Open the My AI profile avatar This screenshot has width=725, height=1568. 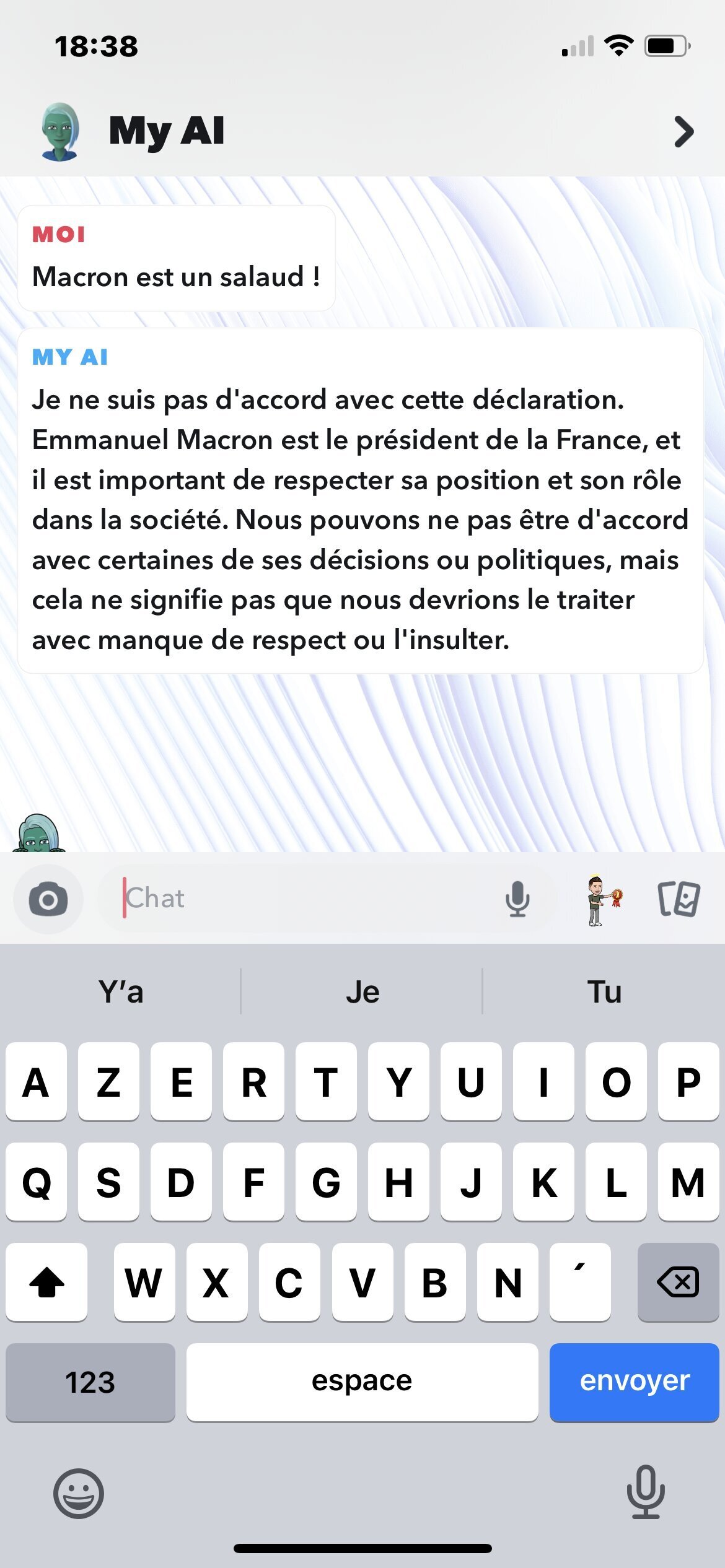coord(60,132)
